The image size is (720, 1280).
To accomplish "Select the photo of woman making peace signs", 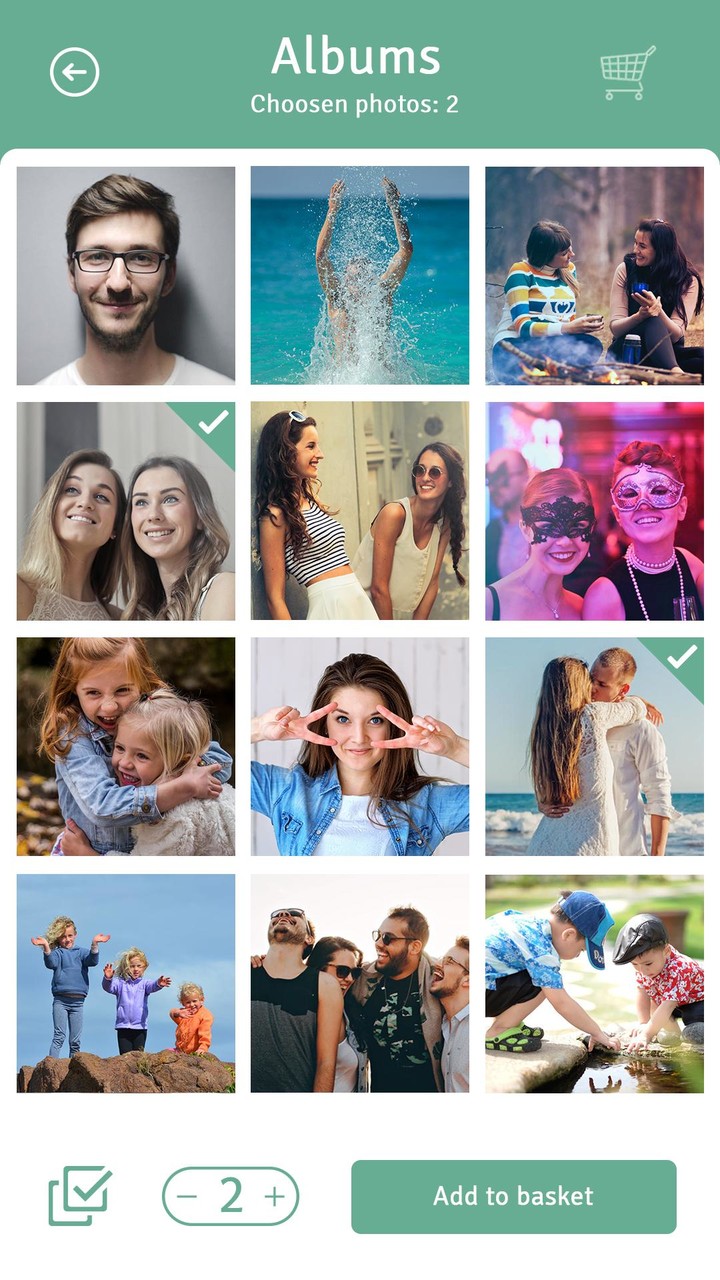I will pos(360,747).
